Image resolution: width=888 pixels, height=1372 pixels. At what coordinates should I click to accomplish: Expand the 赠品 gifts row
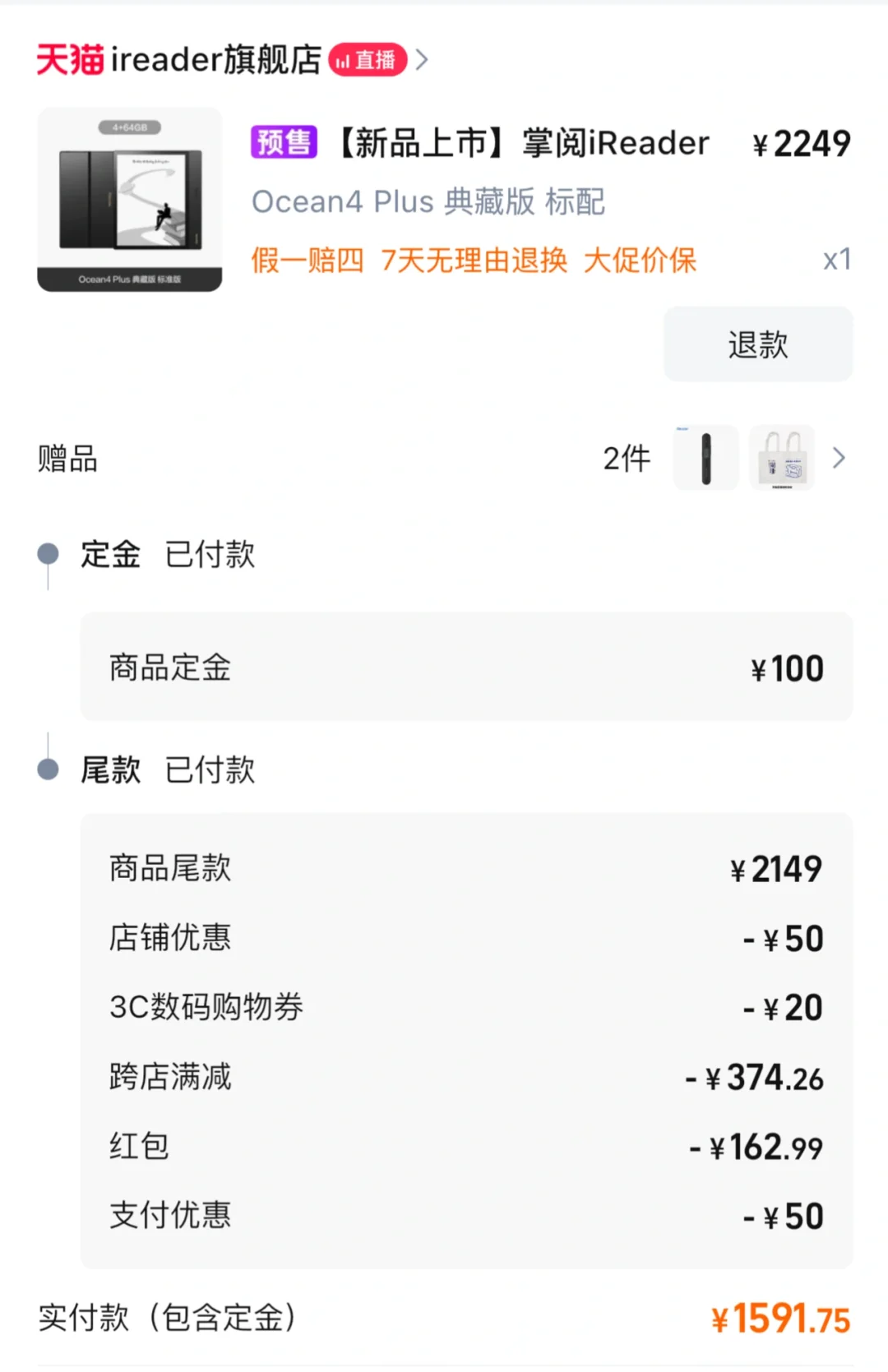[x=838, y=458]
